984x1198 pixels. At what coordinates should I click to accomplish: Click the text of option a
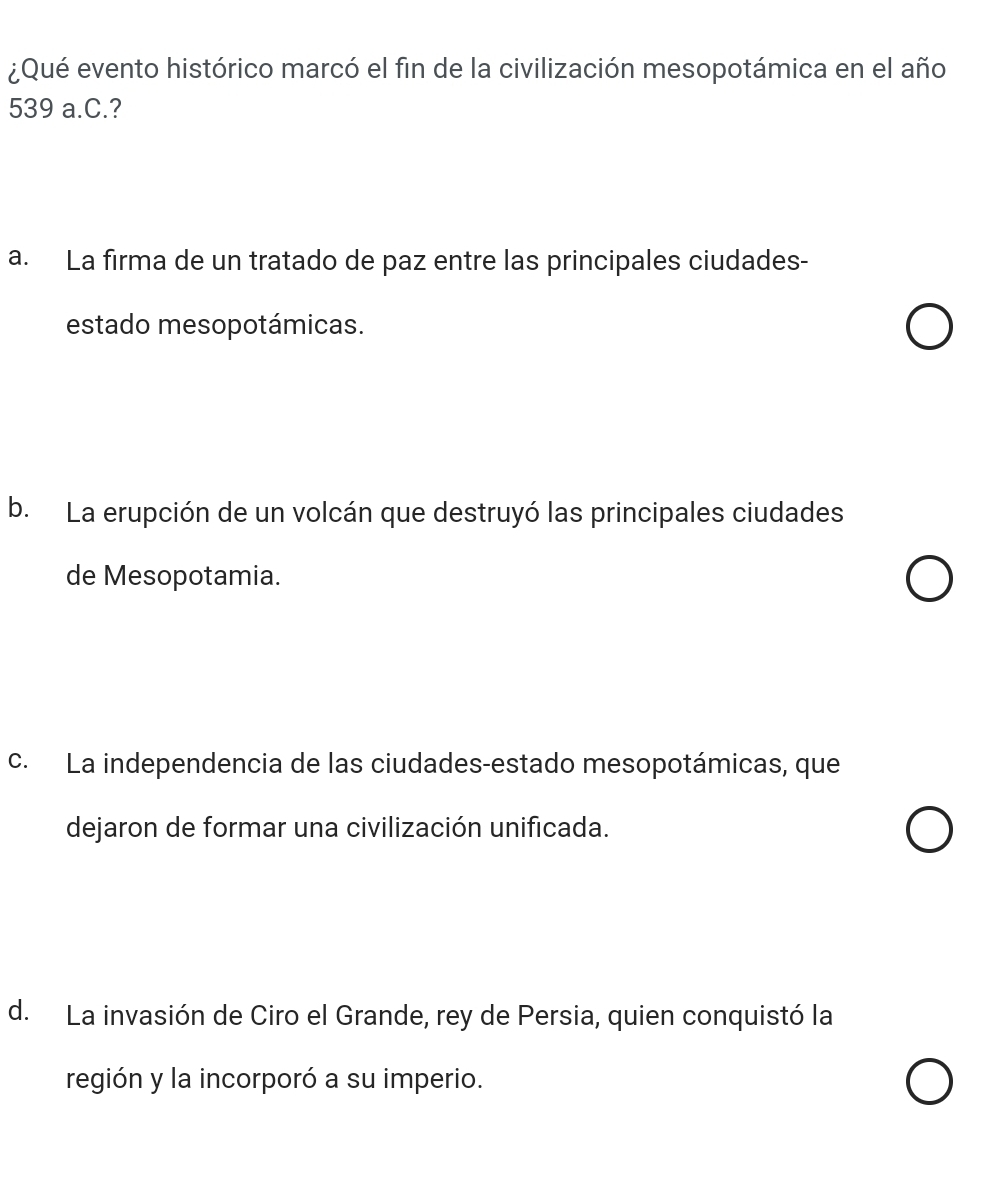[x=438, y=260]
